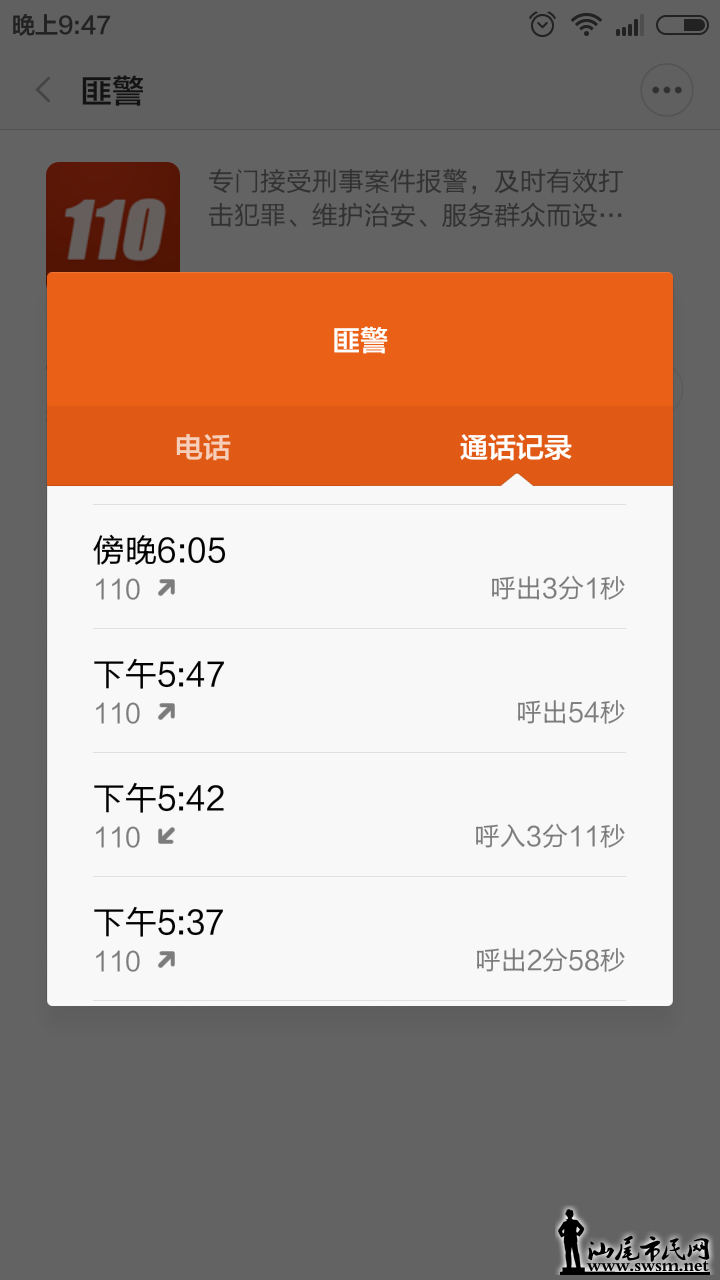Open the 傍晚6:05 call record entry
720x1280 pixels.
(x=360, y=565)
